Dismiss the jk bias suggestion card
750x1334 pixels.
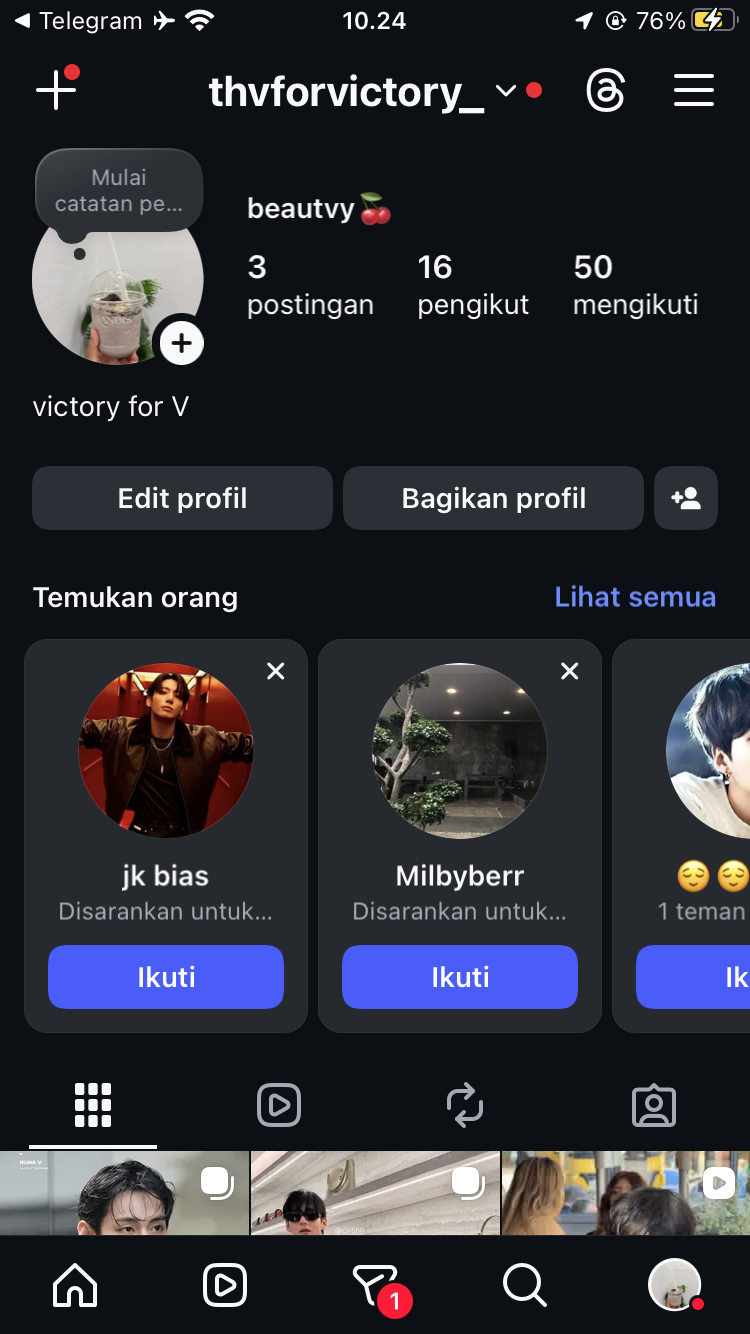pyautogui.click(x=276, y=672)
